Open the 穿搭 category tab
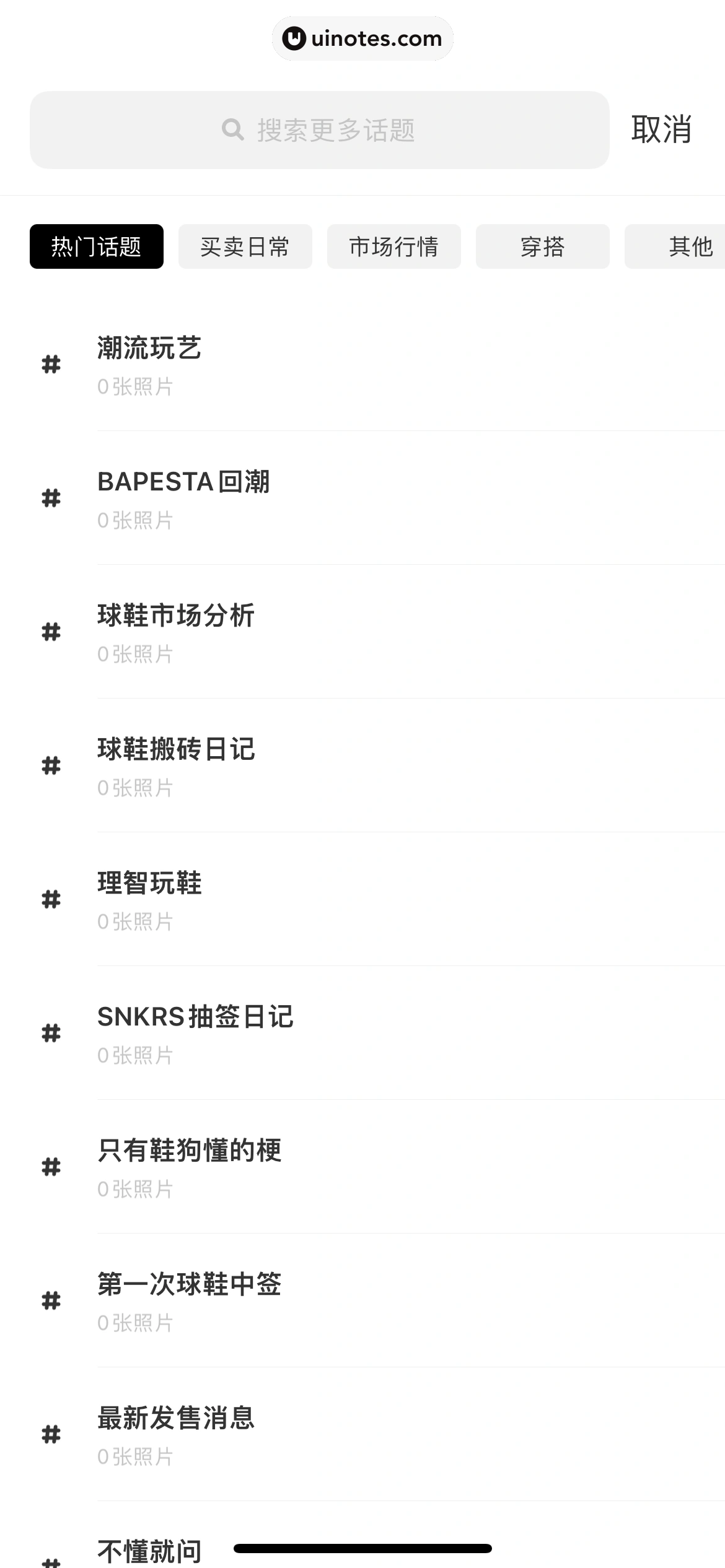This screenshot has height=1568, width=725. click(x=542, y=246)
